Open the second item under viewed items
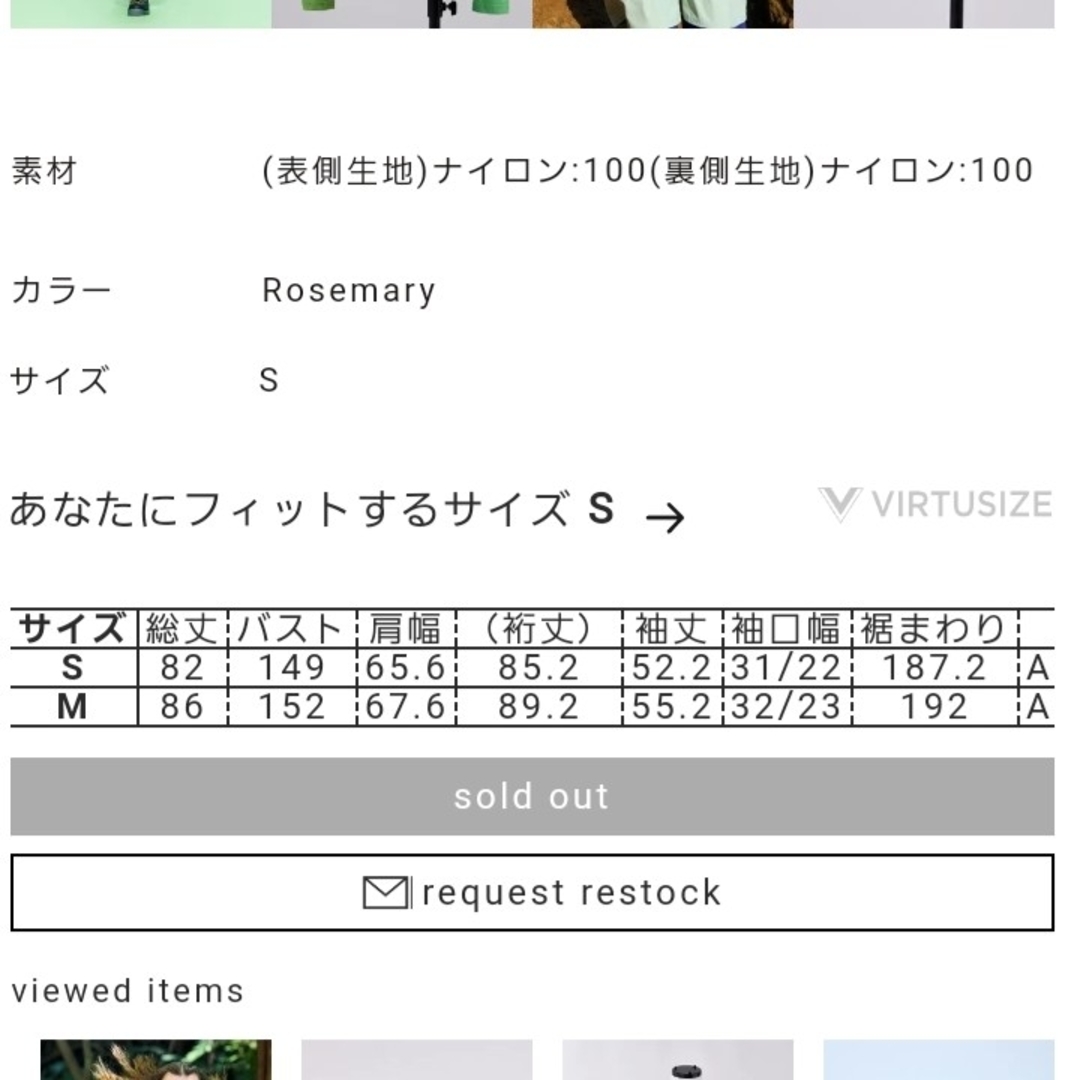This screenshot has height=1080, width=1080. coord(417,1060)
